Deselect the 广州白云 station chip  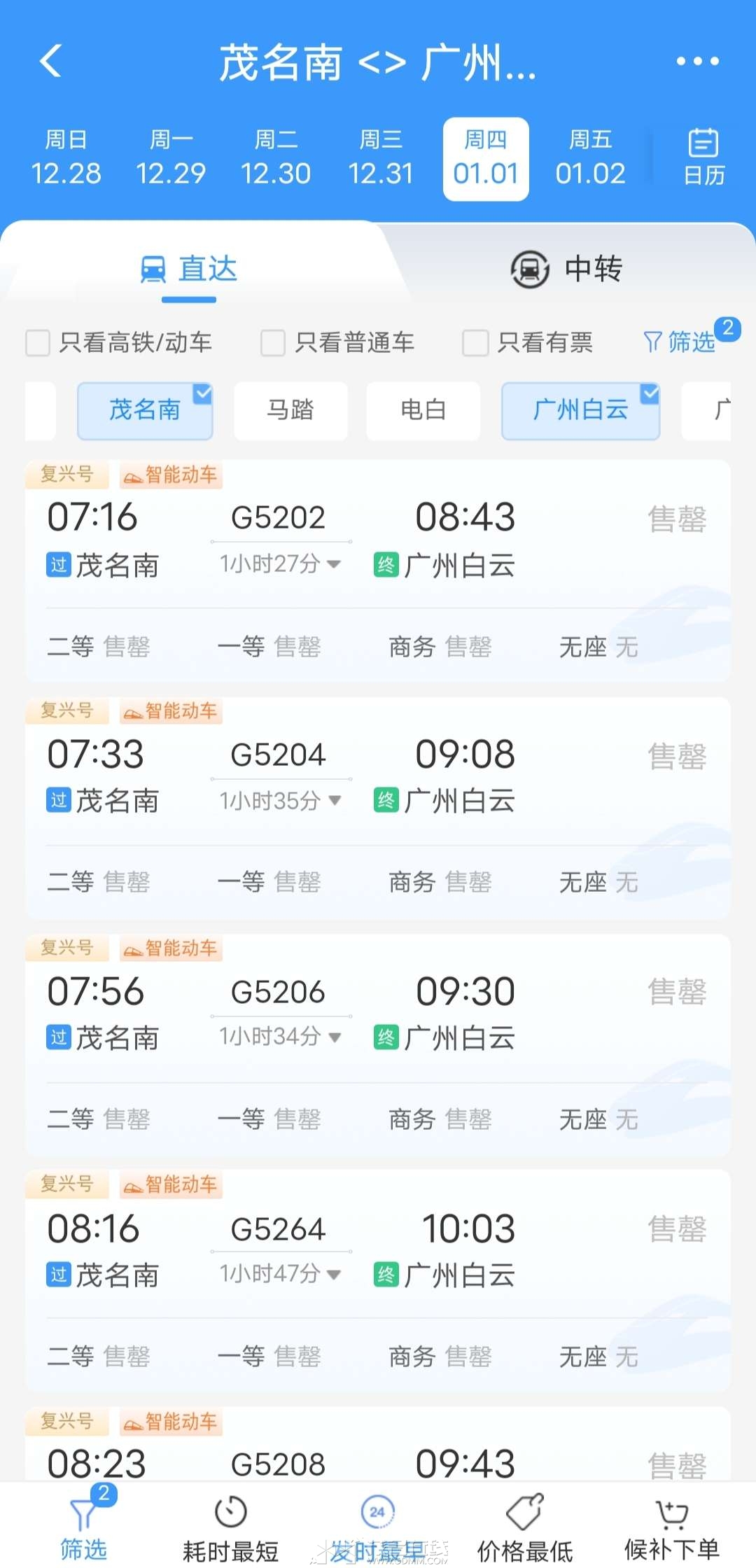580,410
